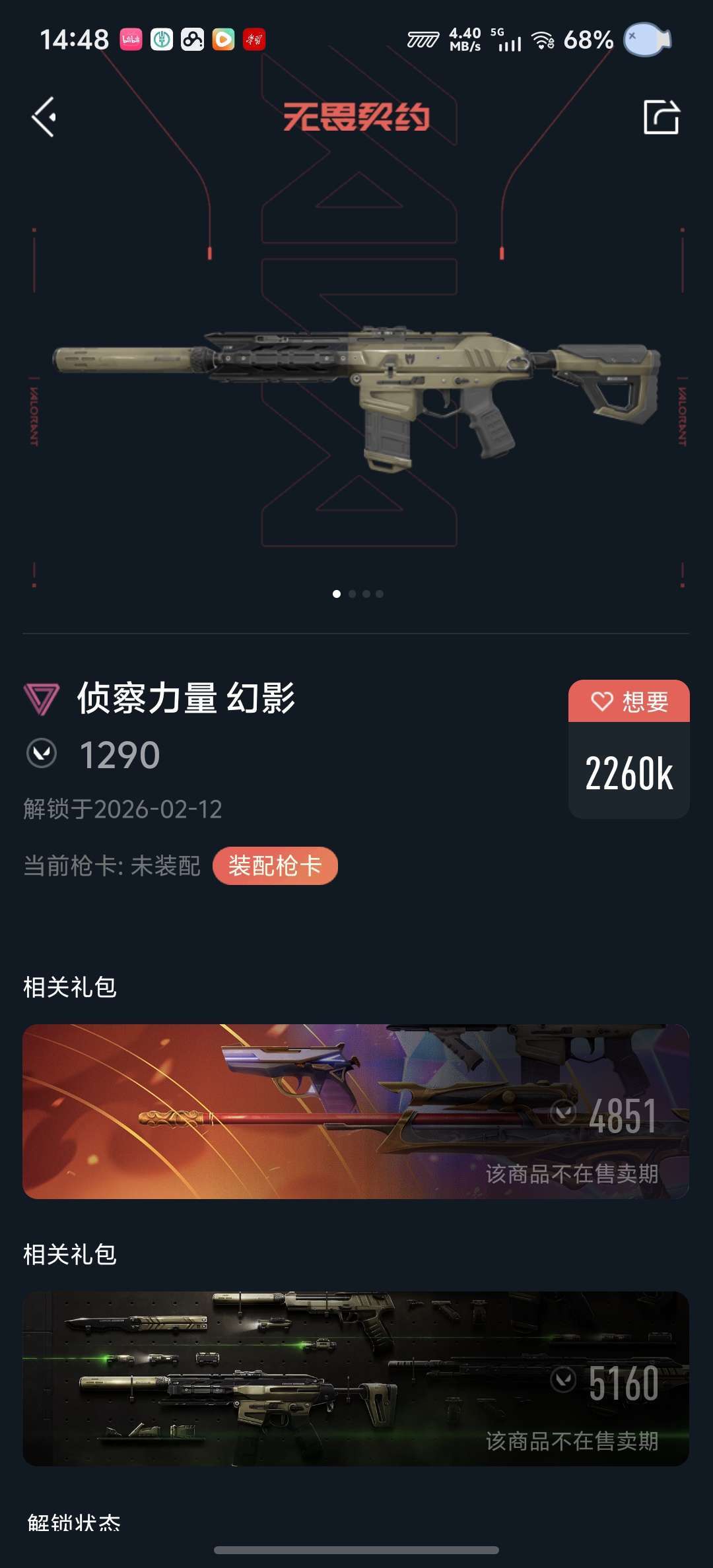The width and height of the screenshot is (713, 1568).
Task: Open the related bundle priced 4851
Action: 356,1111
